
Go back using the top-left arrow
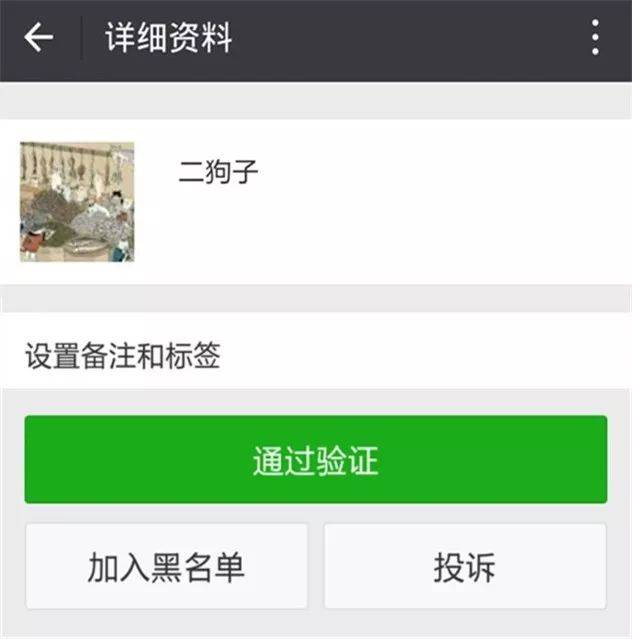click(x=39, y=39)
